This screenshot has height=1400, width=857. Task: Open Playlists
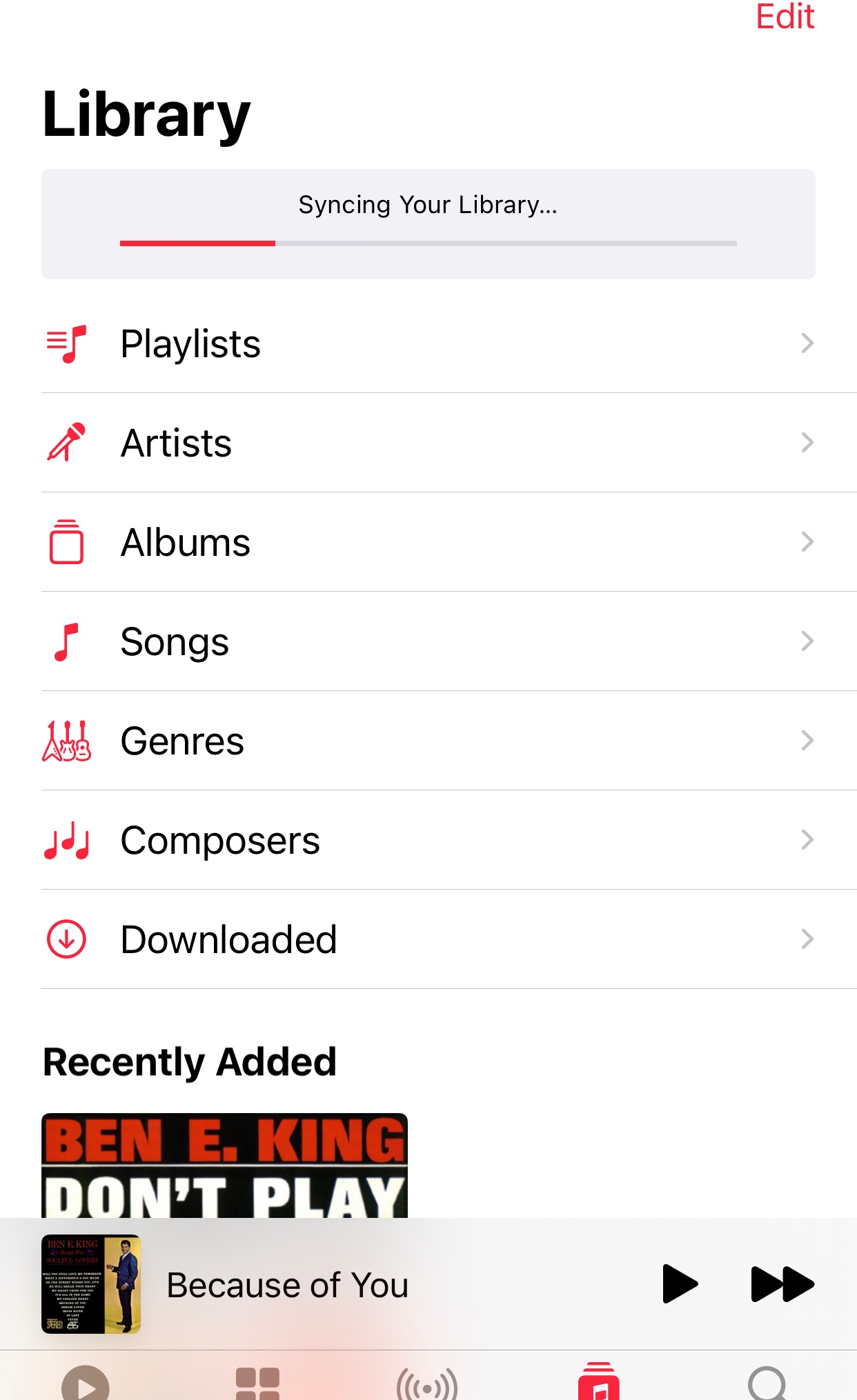click(x=428, y=343)
